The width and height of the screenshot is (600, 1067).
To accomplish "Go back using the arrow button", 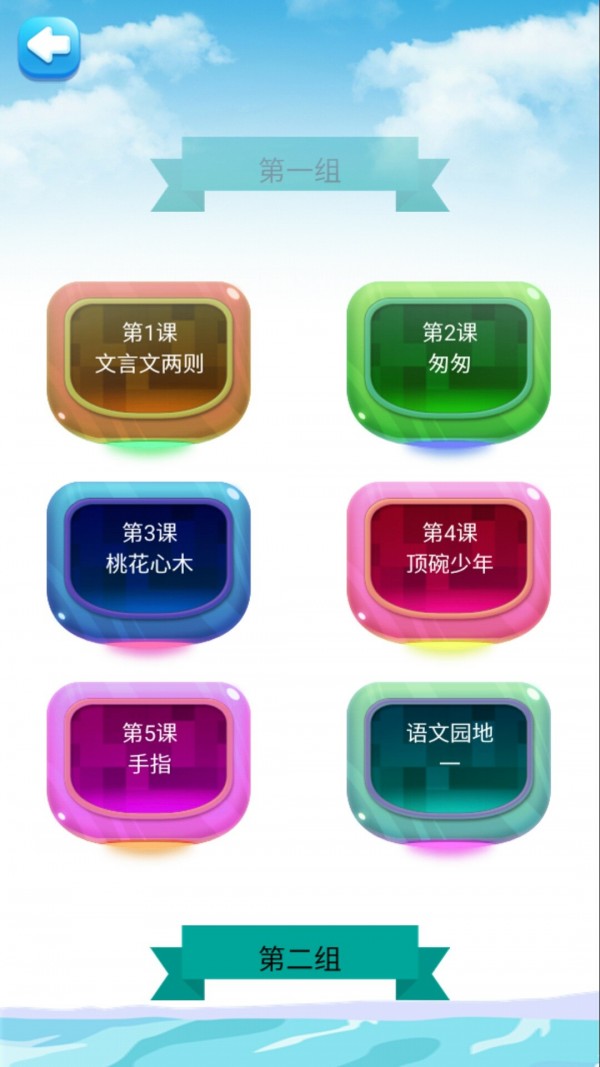I will click(x=49, y=46).
